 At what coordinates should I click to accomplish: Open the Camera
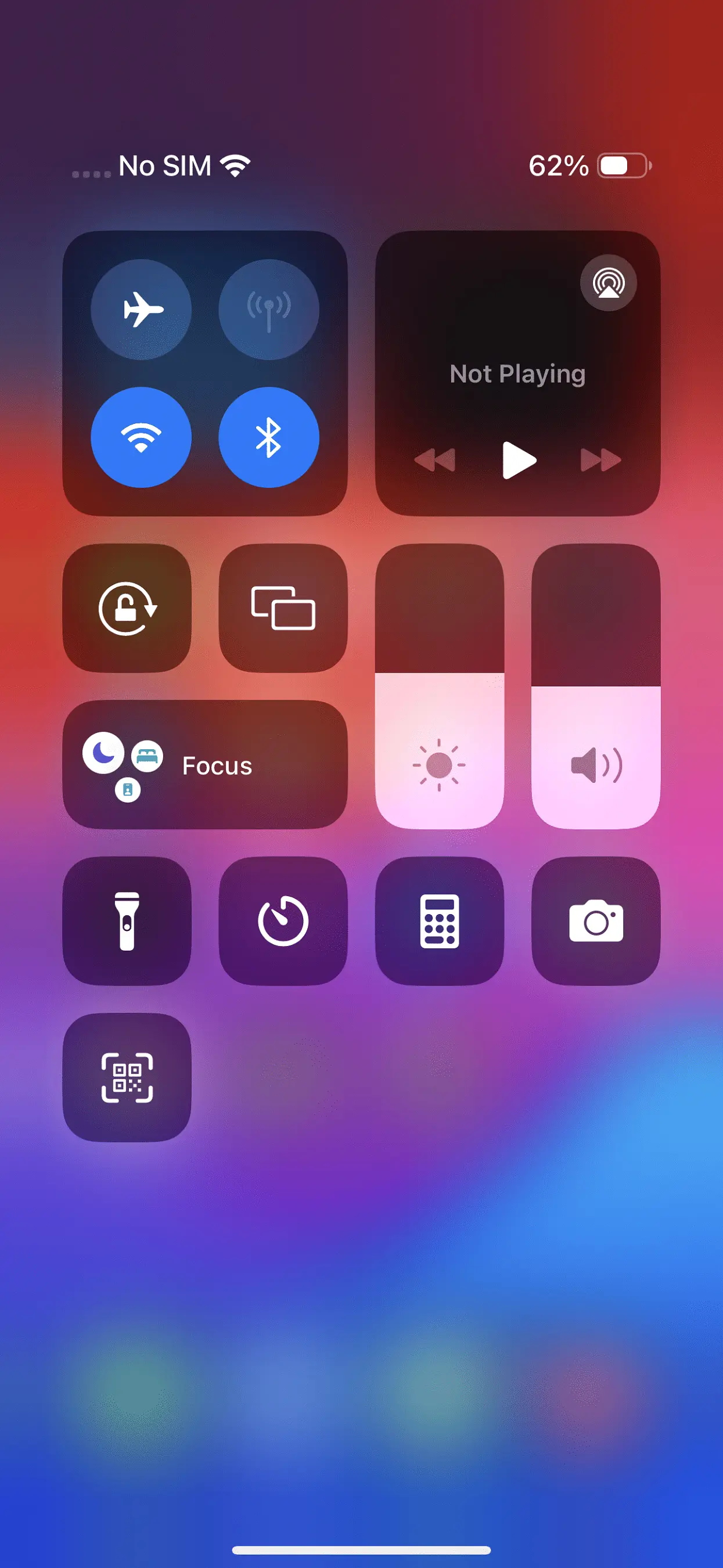[596, 921]
